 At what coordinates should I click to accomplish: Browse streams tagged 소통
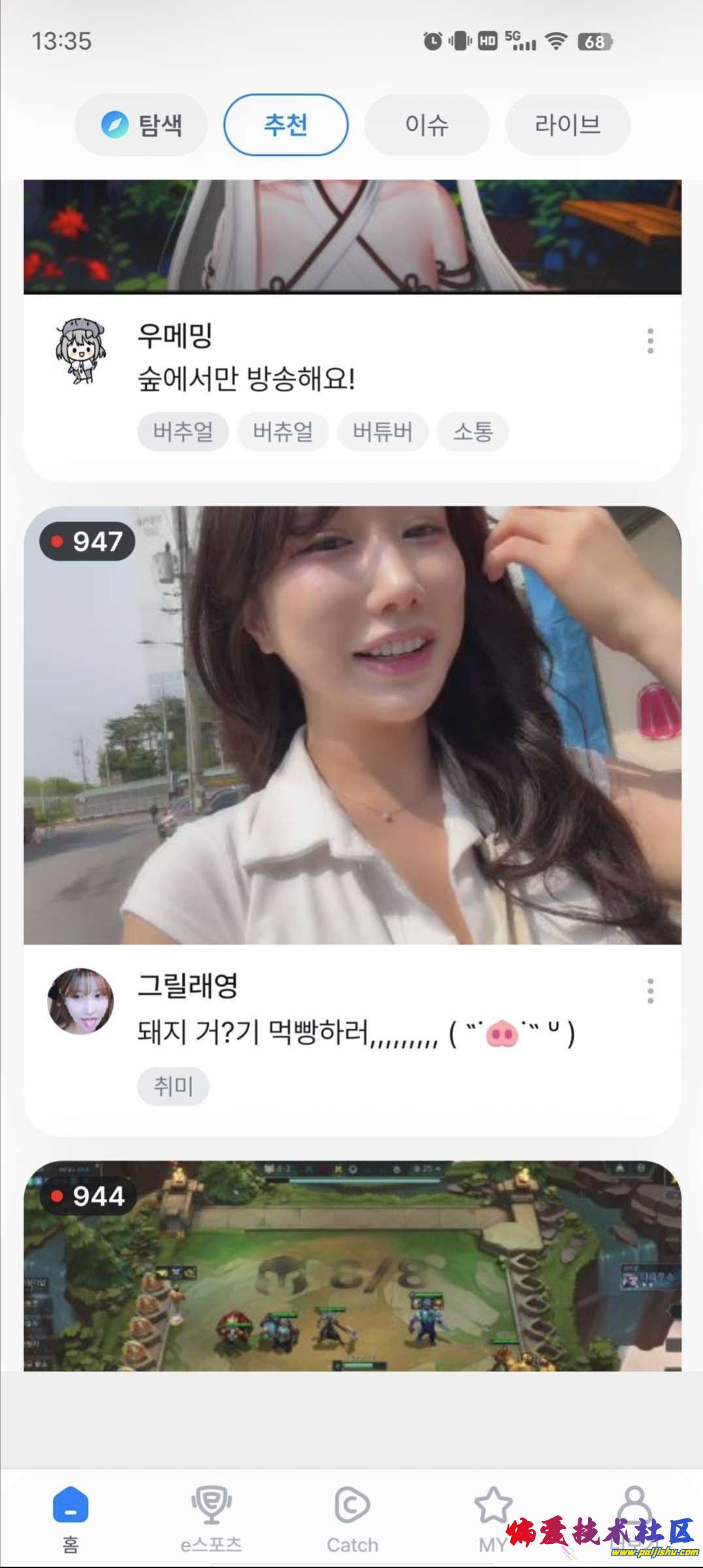point(472,432)
